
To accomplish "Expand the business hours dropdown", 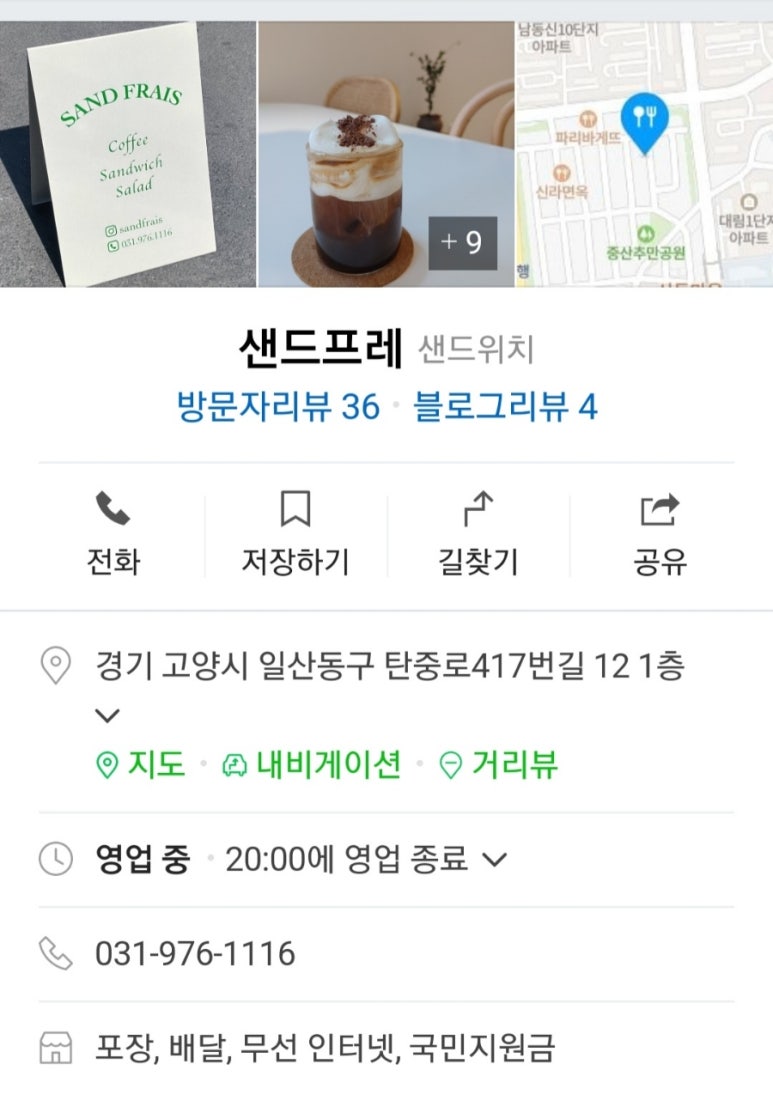I will point(495,859).
